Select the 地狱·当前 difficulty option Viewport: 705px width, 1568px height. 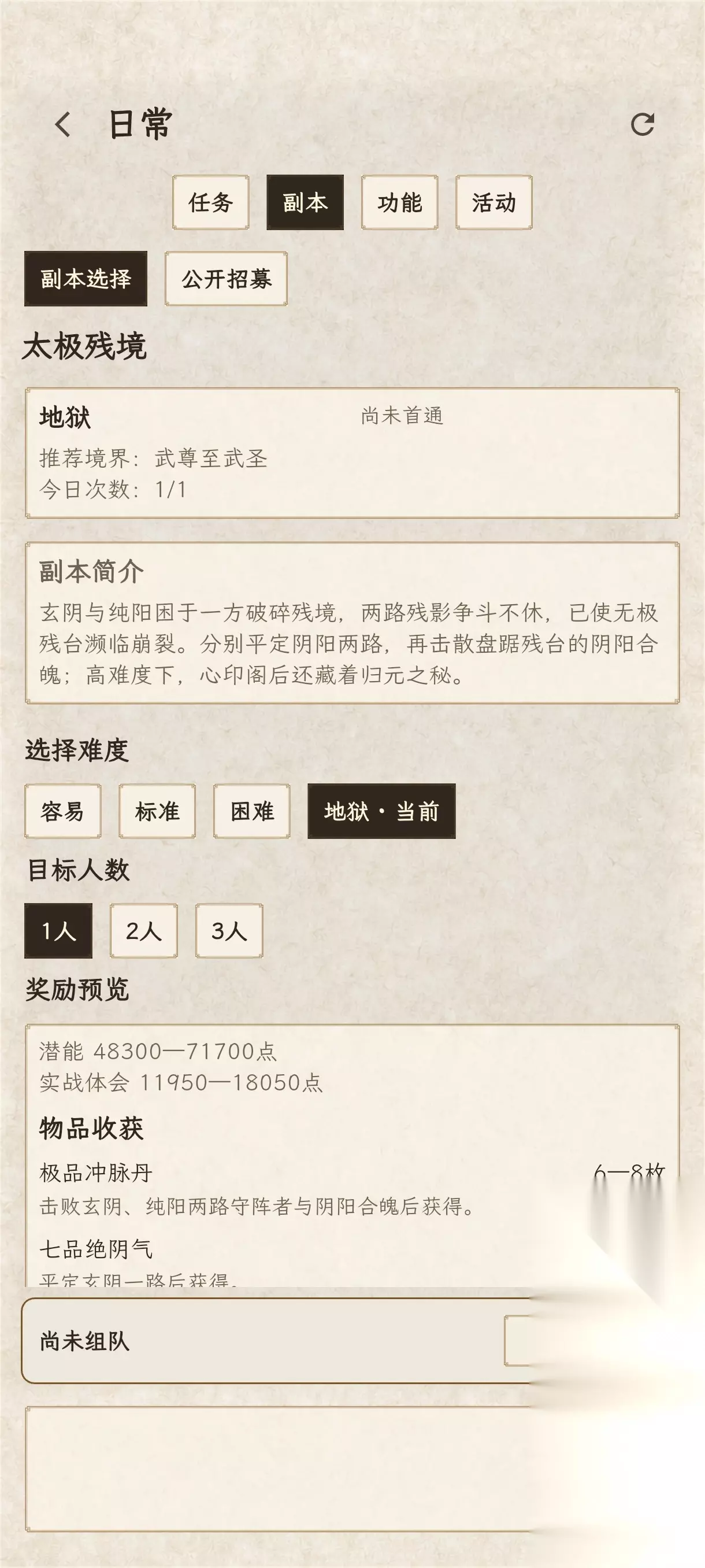(381, 811)
